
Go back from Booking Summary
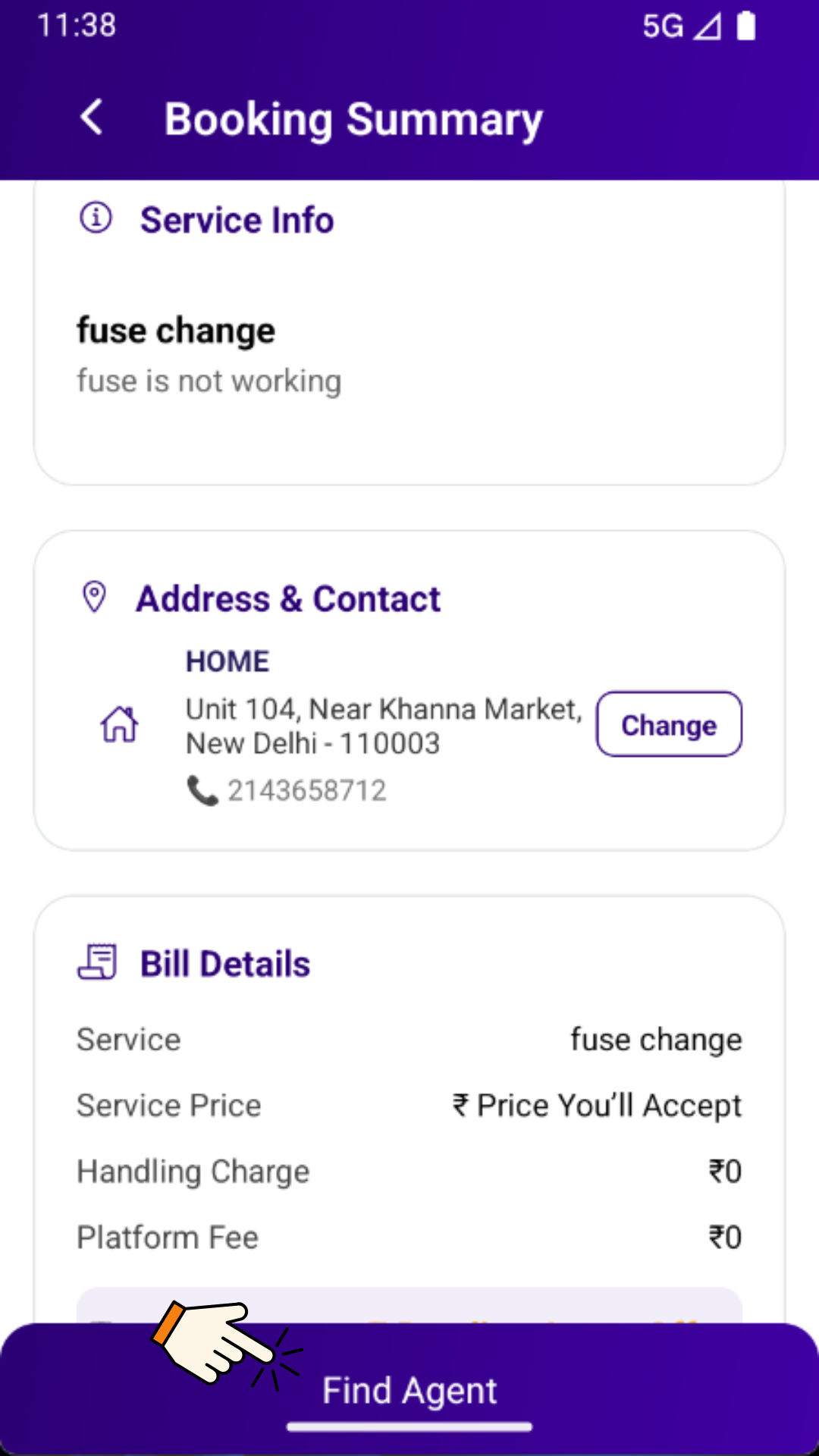pyautogui.click(x=93, y=118)
